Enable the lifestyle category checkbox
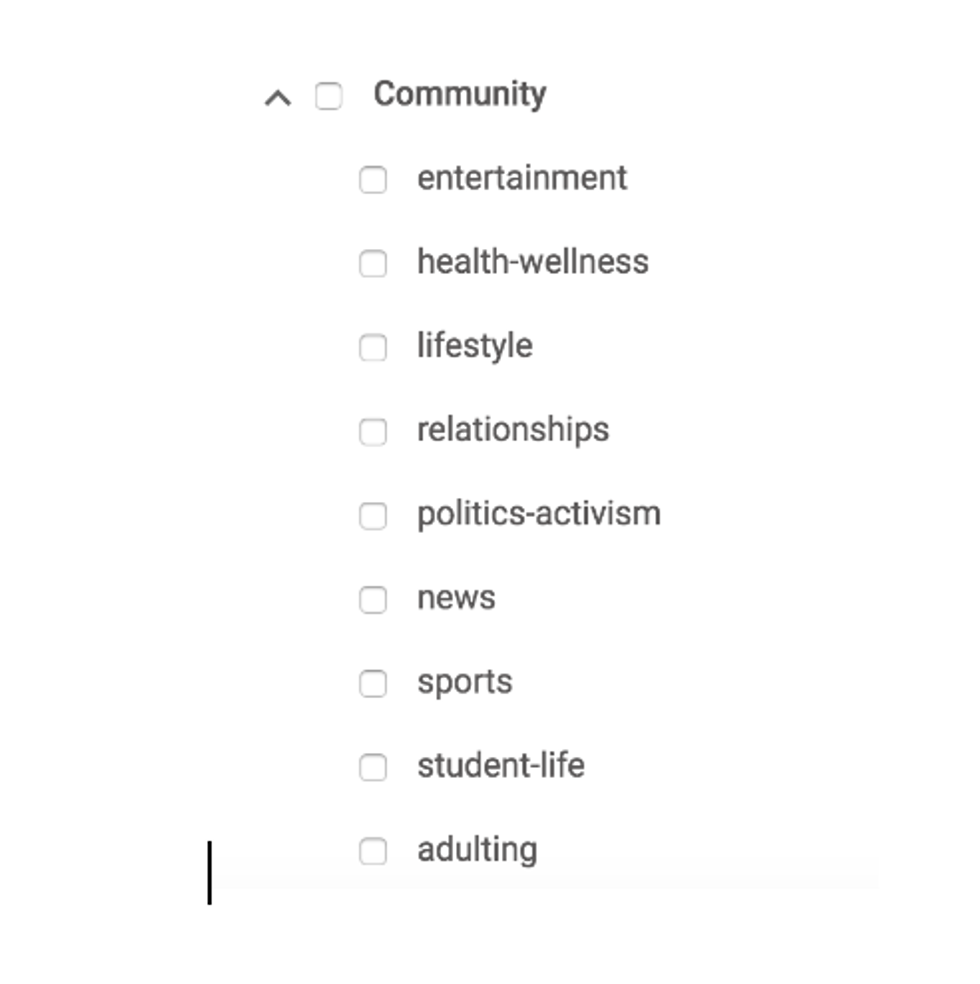 (x=373, y=348)
